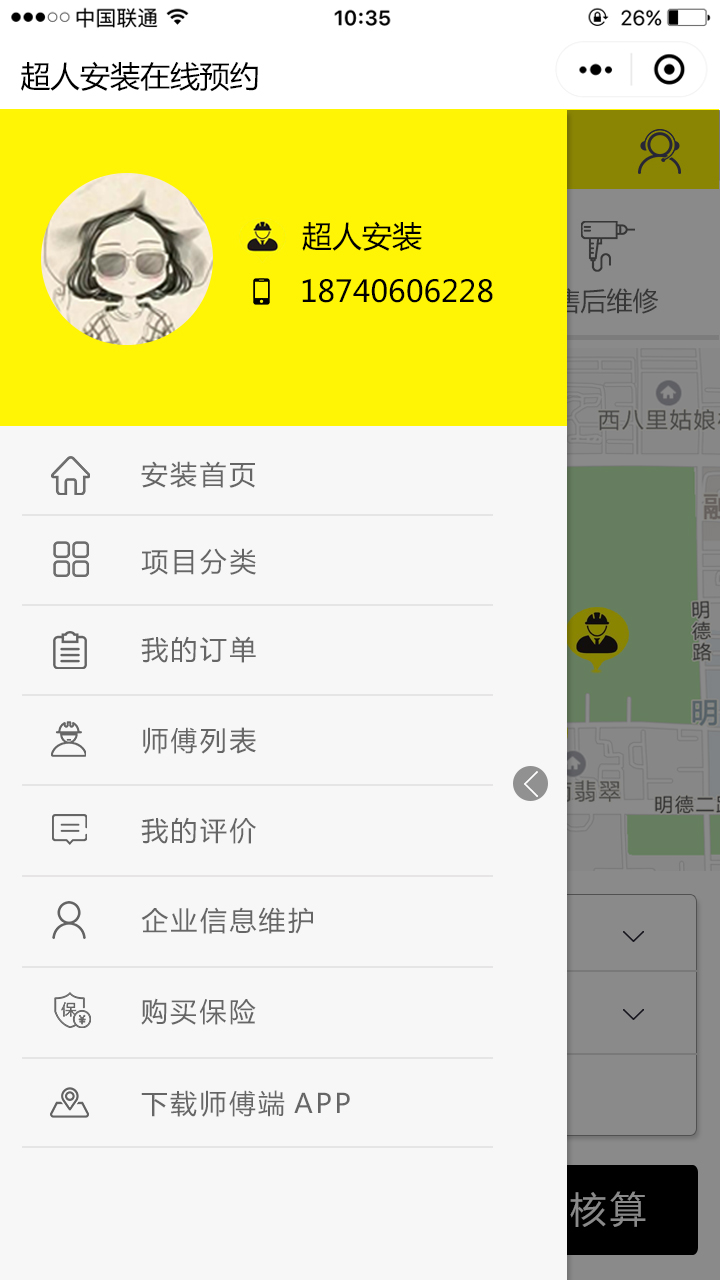The height and width of the screenshot is (1280, 720).
Task: Open 我的订单 orders
Action: click(198, 651)
